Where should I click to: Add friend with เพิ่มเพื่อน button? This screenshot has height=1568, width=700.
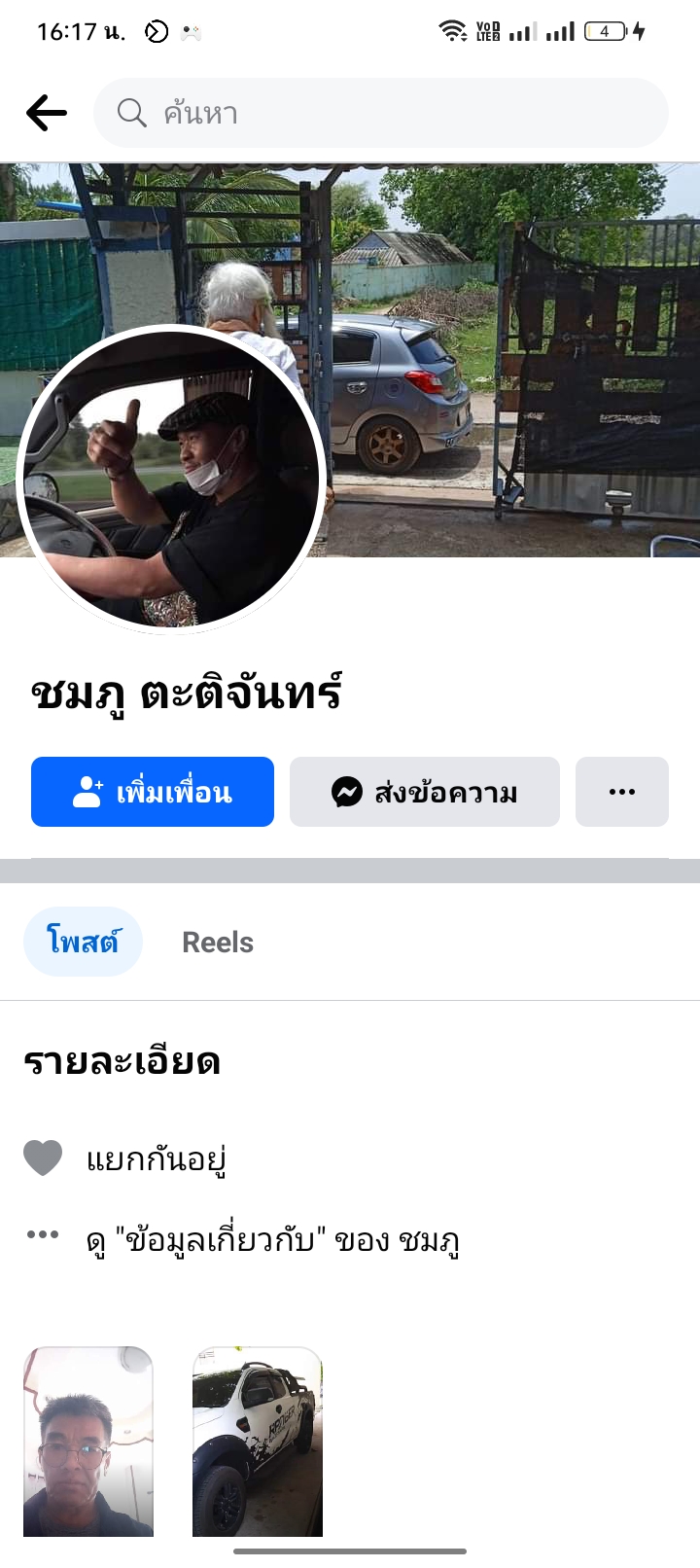click(x=153, y=792)
